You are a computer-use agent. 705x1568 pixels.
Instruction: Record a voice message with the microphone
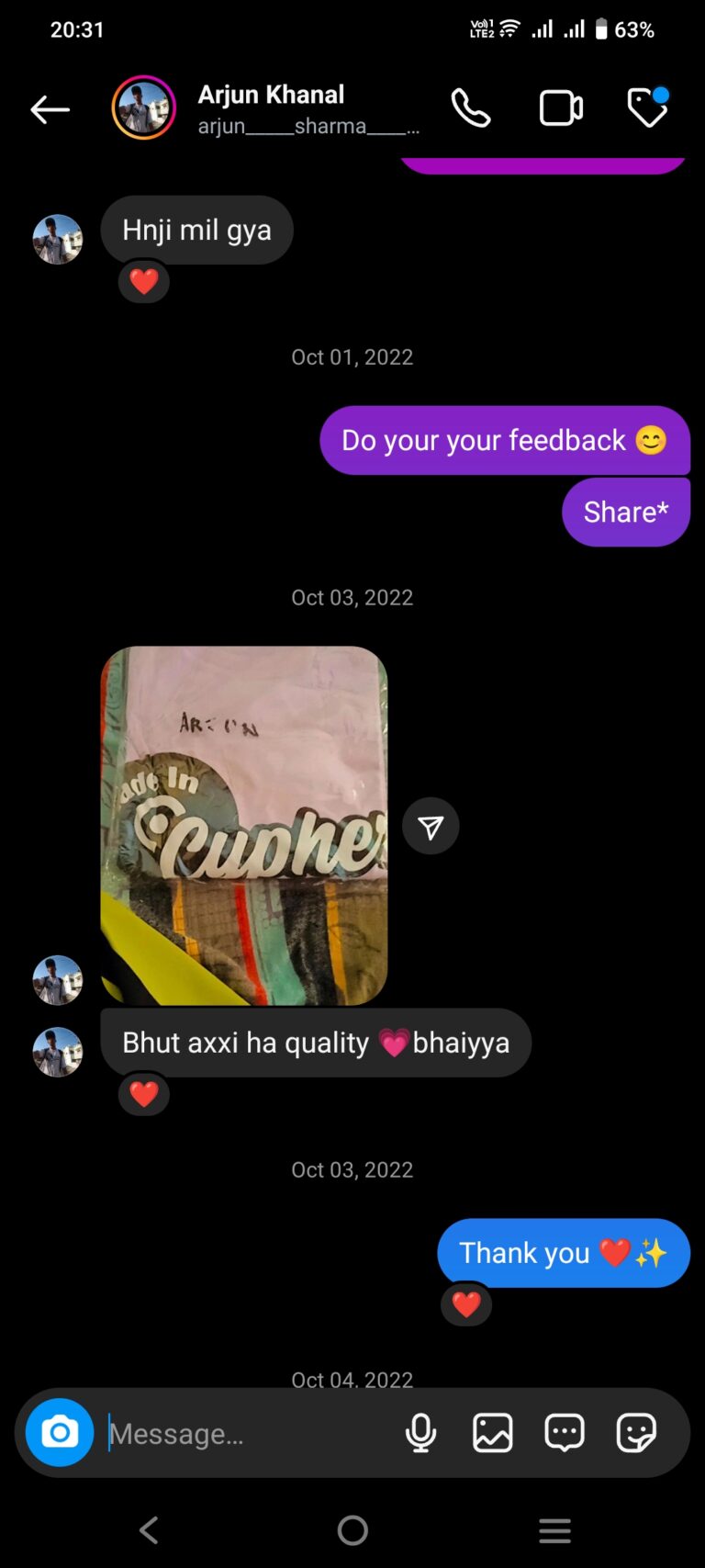coord(420,1432)
